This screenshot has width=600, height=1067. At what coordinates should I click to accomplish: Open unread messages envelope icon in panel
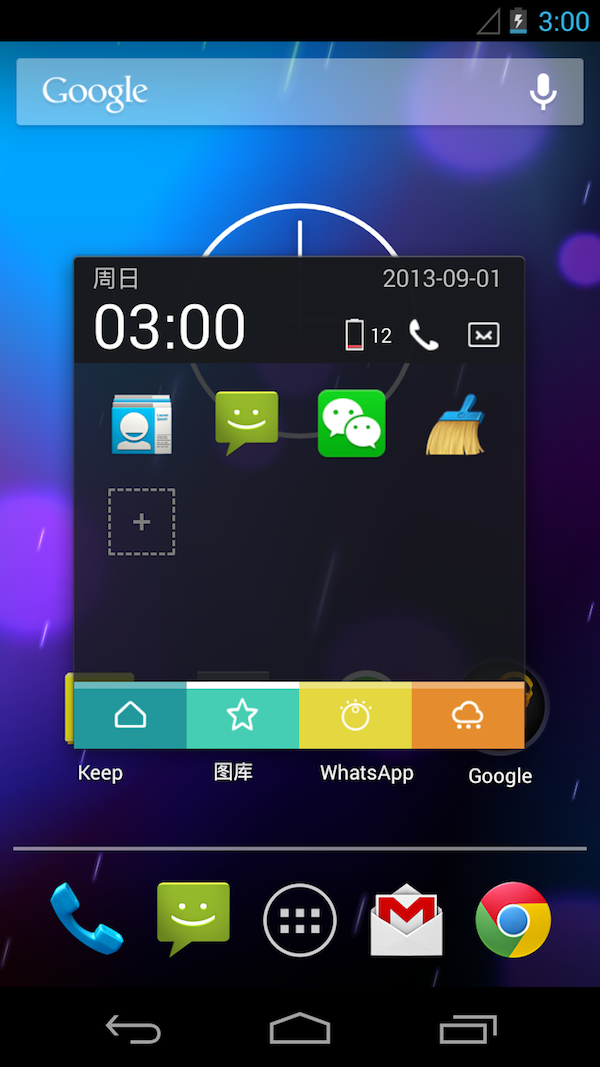tap(483, 335)
